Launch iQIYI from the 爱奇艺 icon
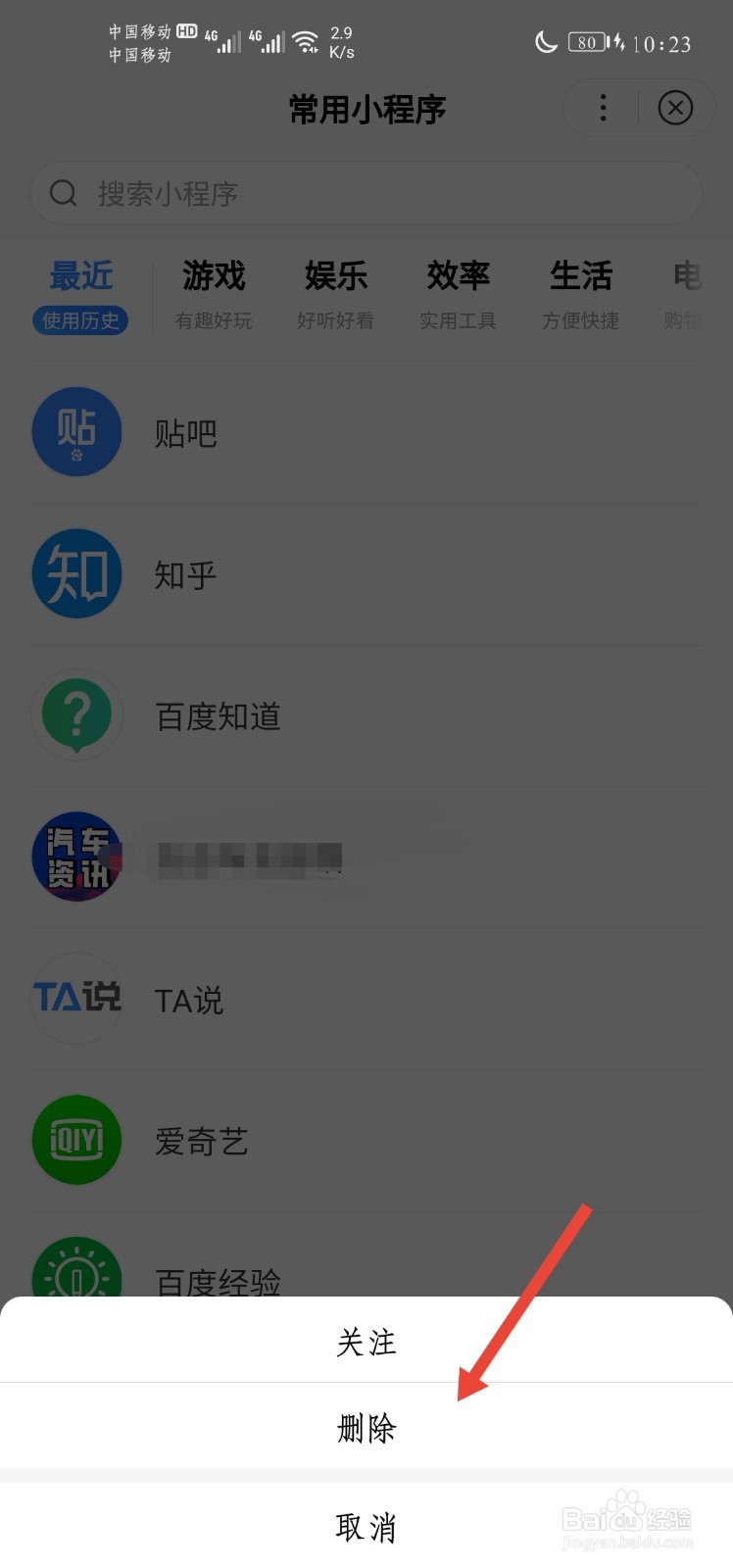Viewport: 733px width, 1568px height. pos(76,1139)
